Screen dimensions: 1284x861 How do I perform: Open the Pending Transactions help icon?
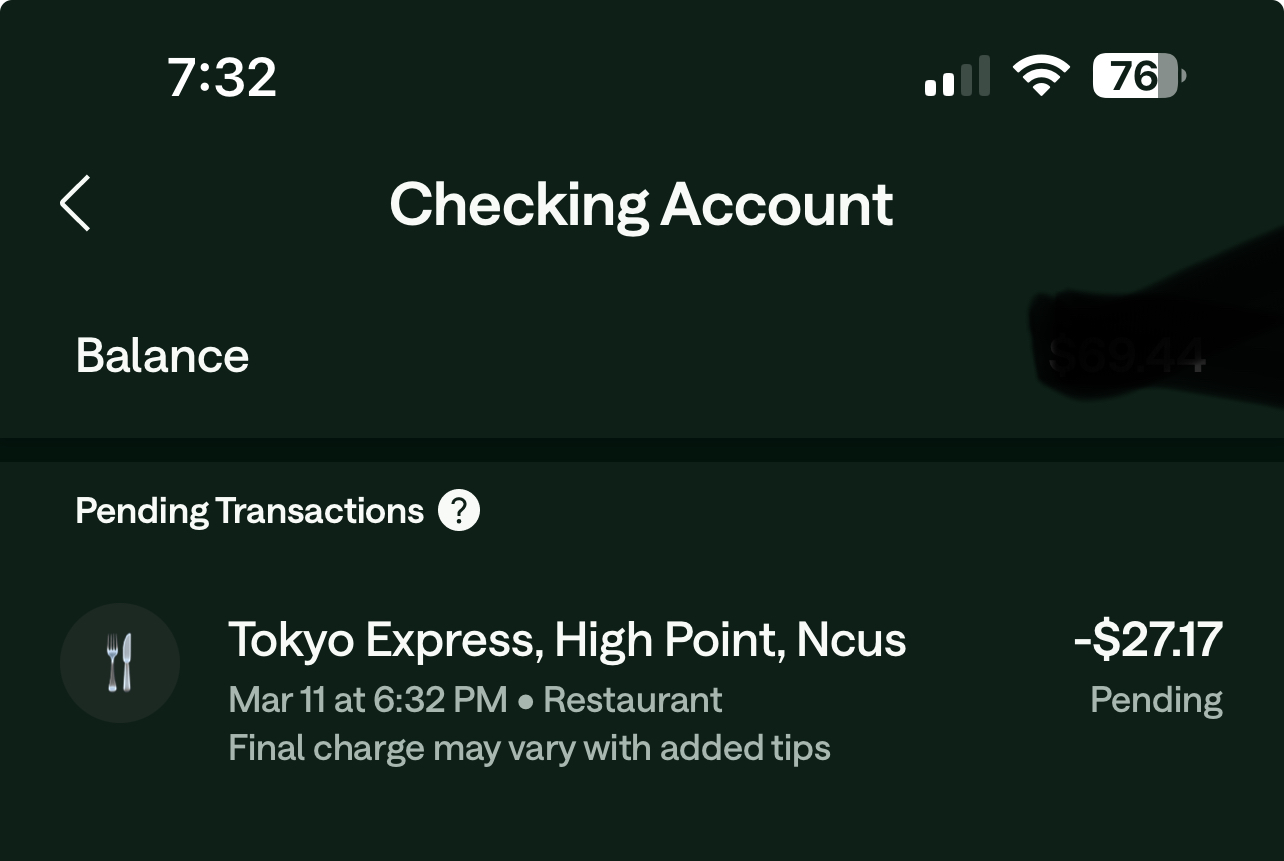coord(459,511)
